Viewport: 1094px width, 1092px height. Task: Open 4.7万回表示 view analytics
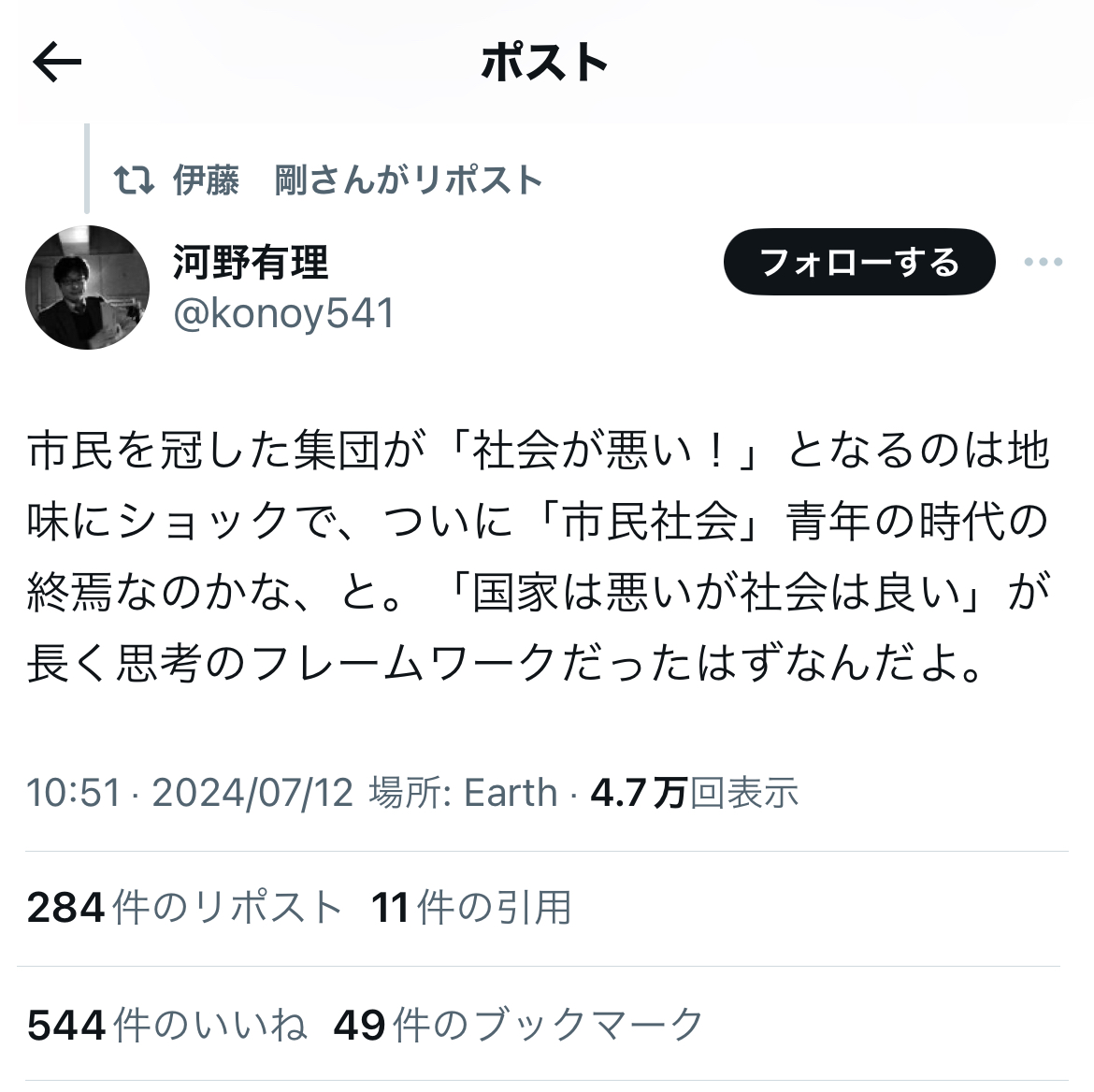(694, 793)
